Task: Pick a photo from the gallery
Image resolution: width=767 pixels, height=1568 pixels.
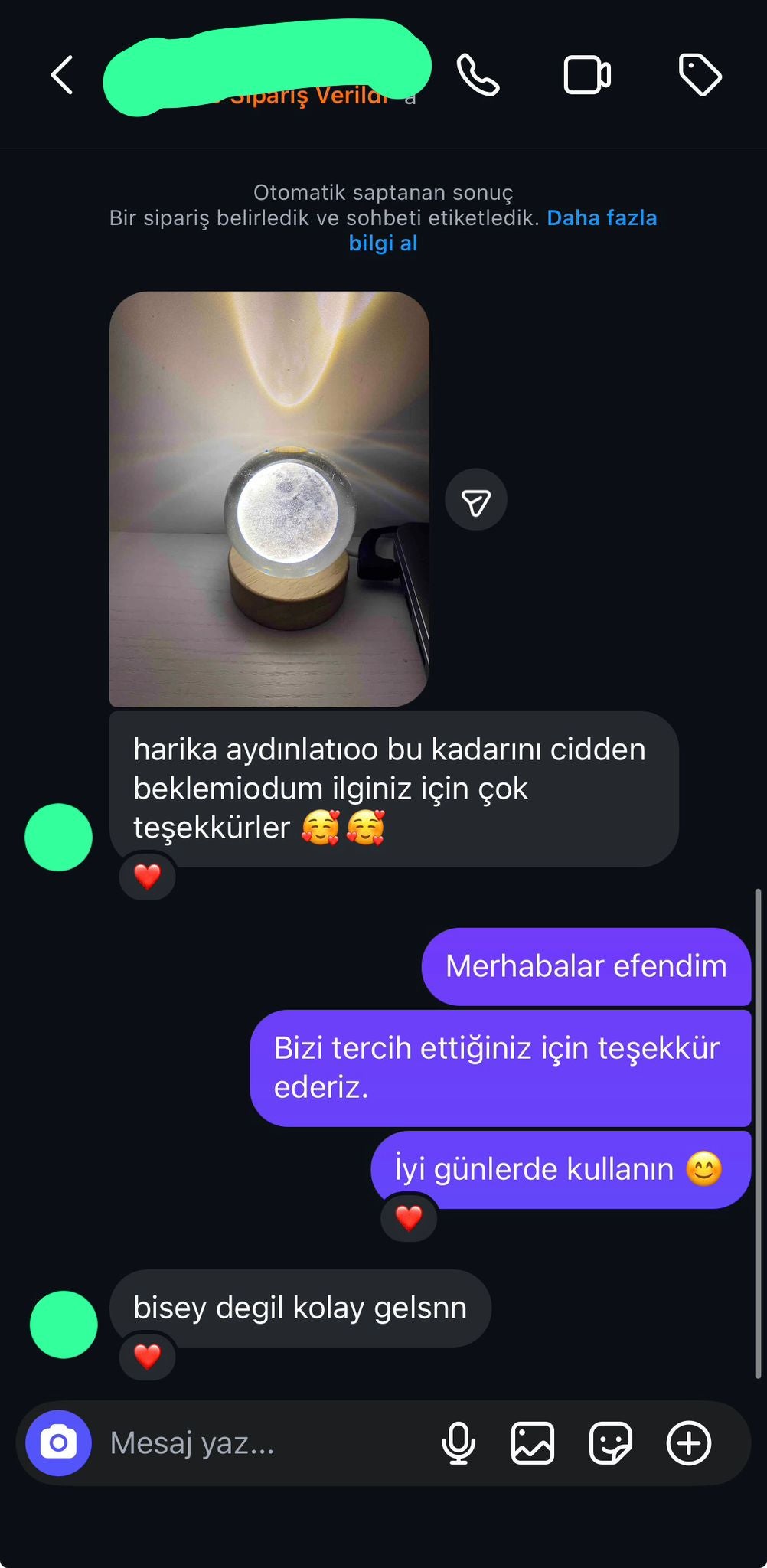Action: tap(532, 1443)
